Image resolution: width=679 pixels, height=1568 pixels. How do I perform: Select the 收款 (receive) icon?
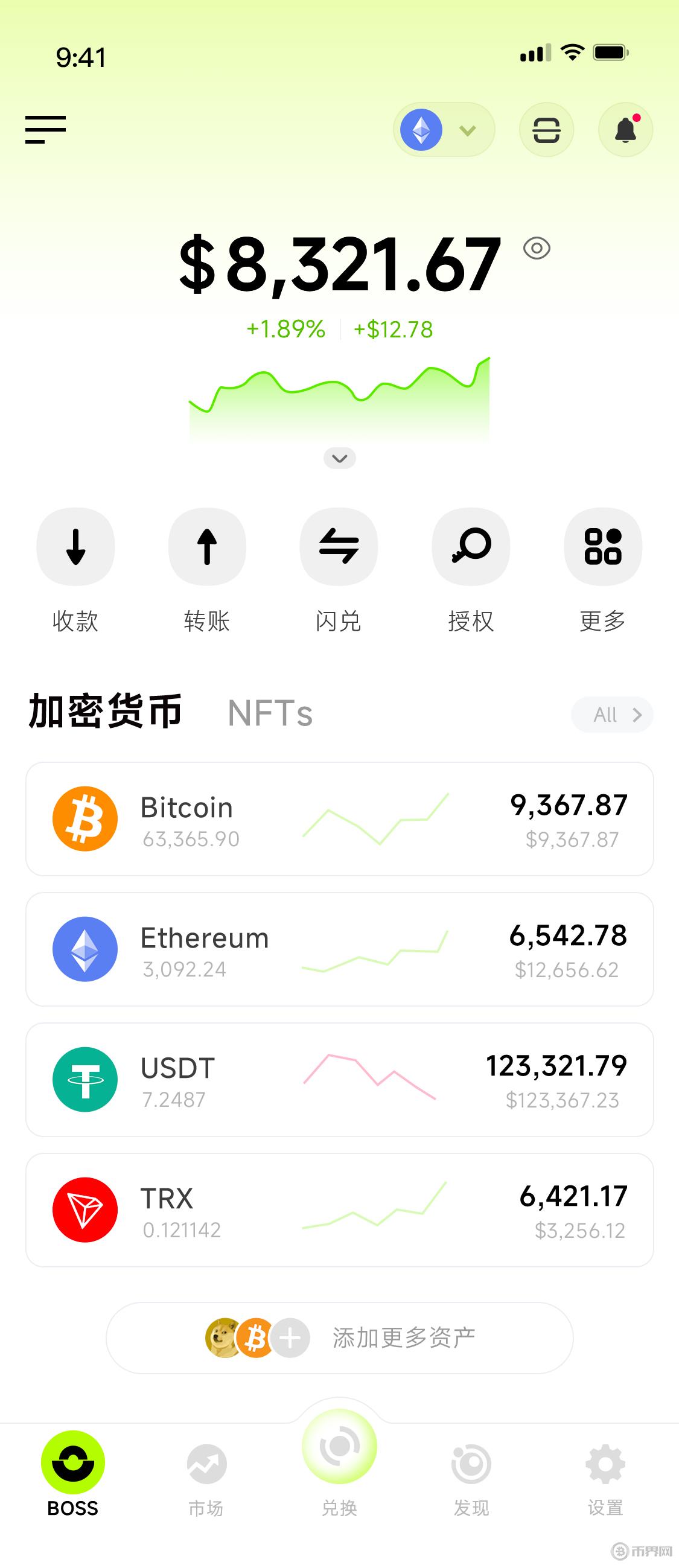pos(75,546)
